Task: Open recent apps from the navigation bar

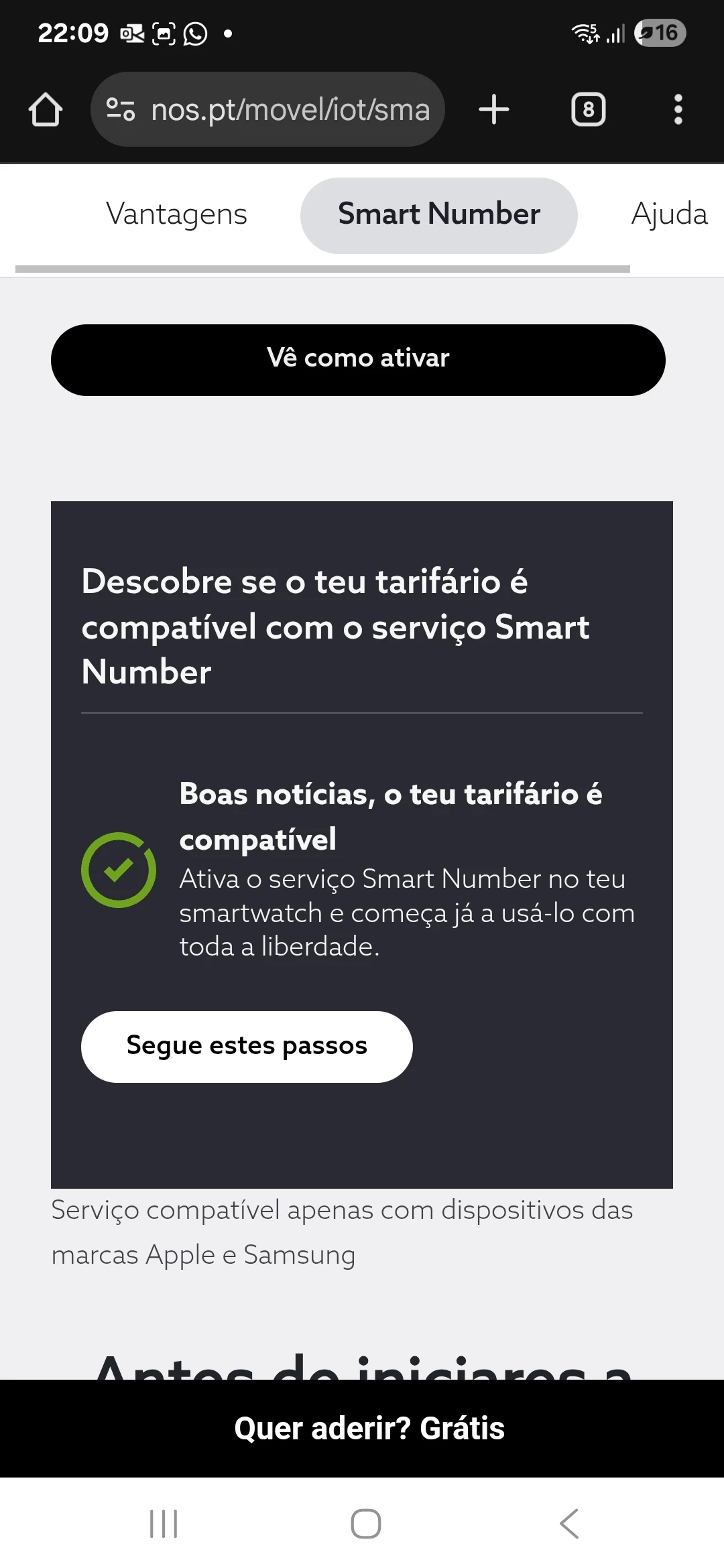Action: click(x=164, y=1524)
